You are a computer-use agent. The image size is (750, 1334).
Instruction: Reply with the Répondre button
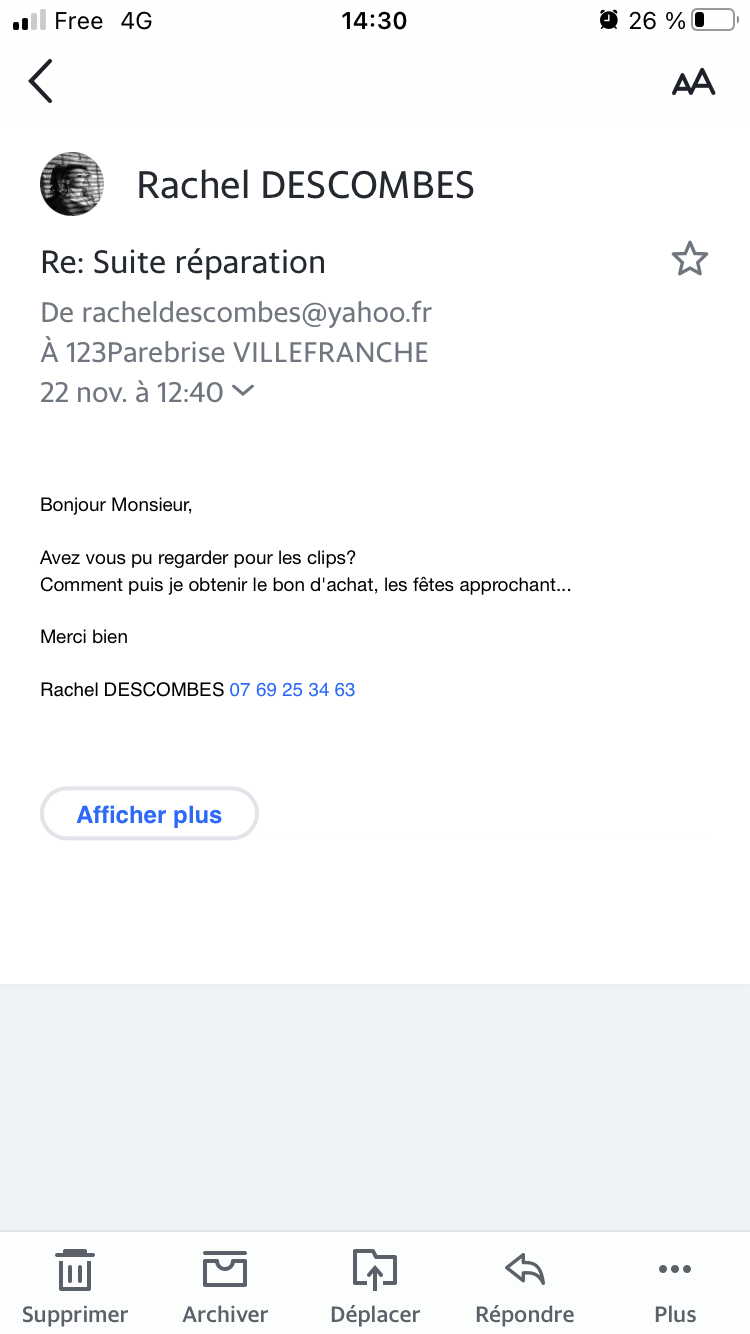(x=524, y=1285)
